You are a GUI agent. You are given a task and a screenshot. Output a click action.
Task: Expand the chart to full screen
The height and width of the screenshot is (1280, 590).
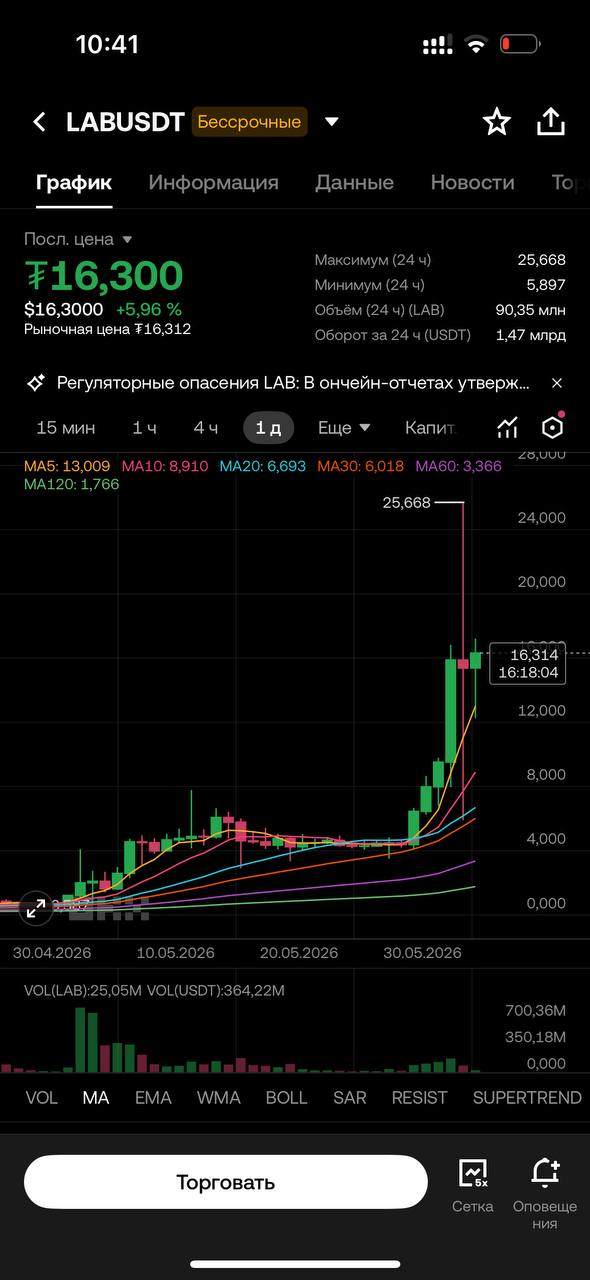click(36, 909)
